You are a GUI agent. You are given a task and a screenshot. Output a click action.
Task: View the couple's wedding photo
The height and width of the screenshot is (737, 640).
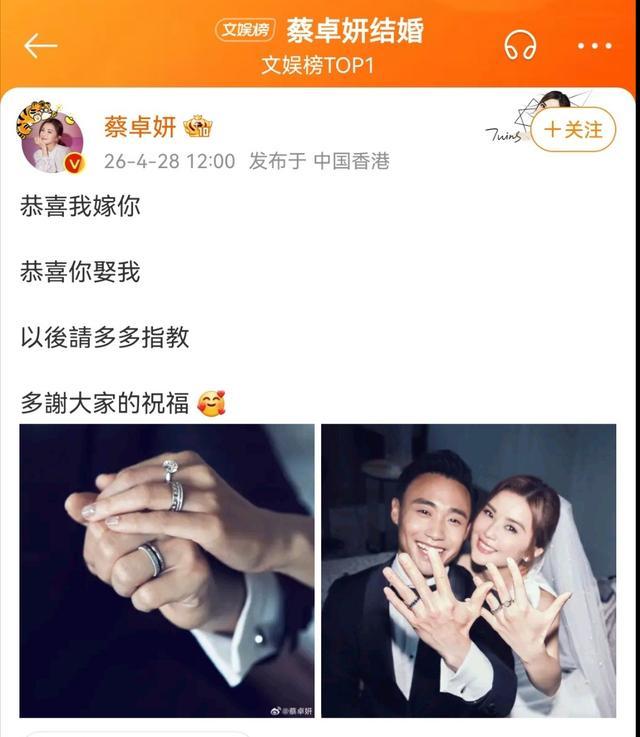[468, 570]
